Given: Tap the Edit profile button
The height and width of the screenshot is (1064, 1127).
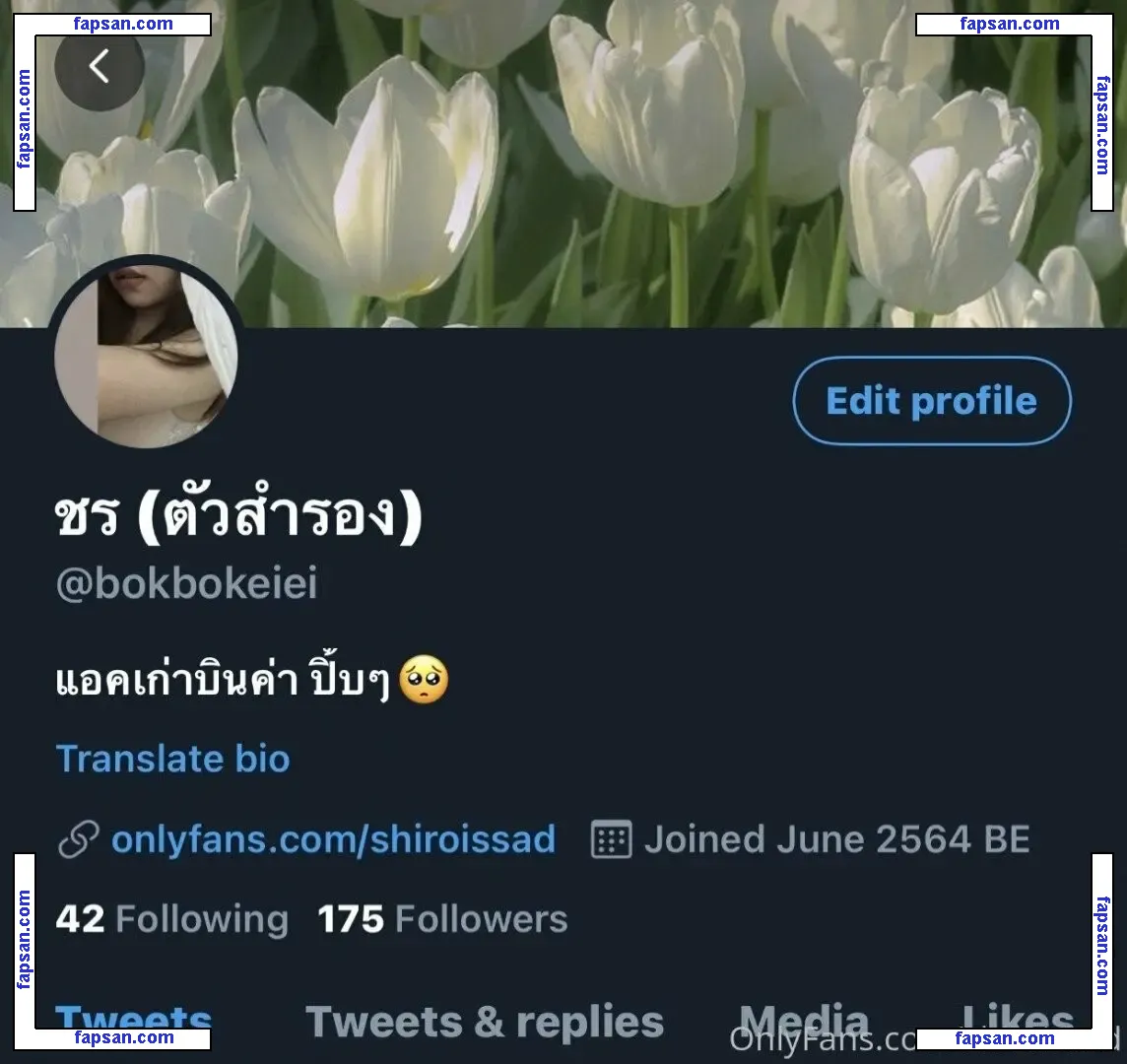Looking at the screenshot, I should [931, 401].
